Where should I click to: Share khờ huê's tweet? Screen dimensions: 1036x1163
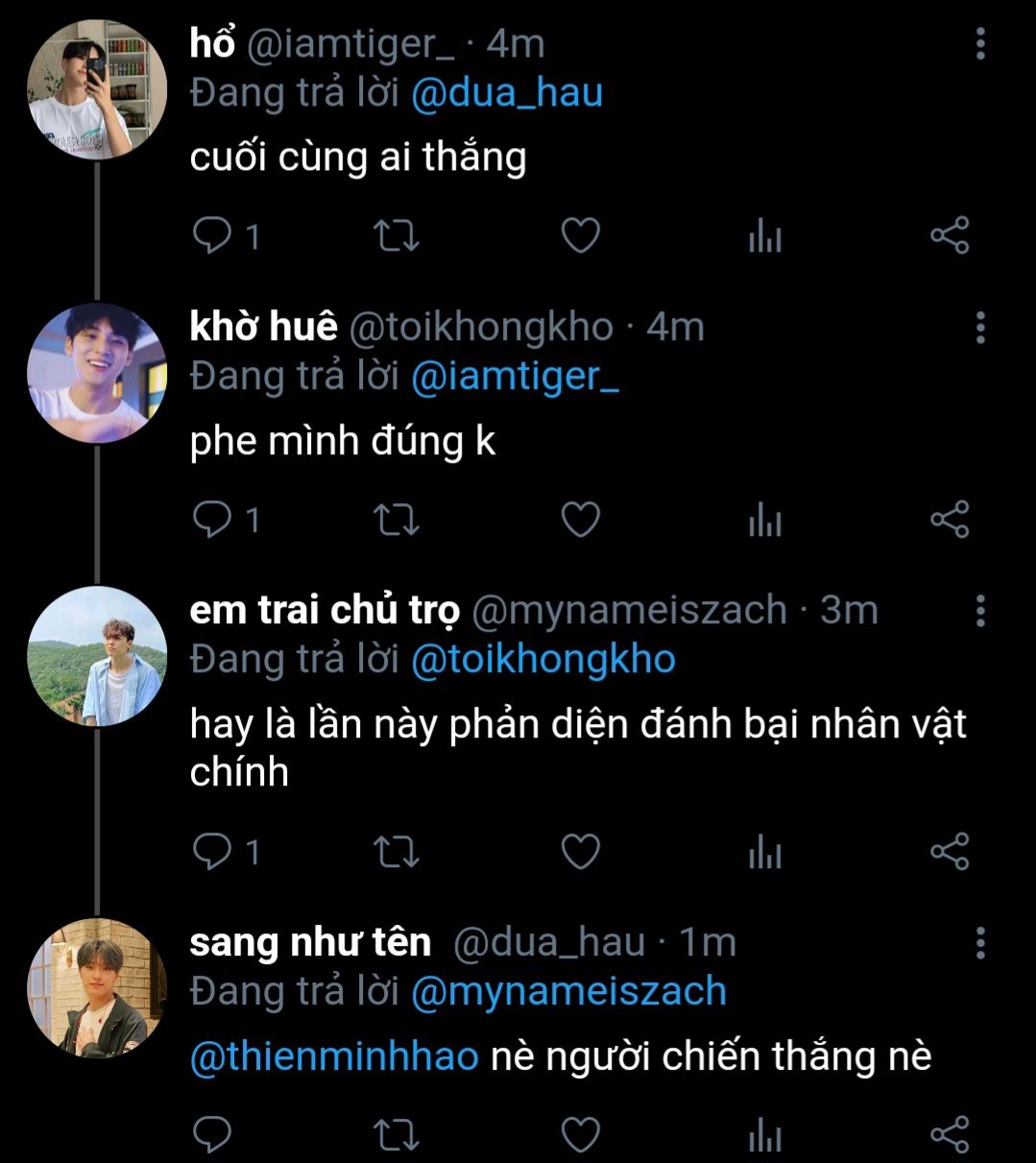coord(950,520)
